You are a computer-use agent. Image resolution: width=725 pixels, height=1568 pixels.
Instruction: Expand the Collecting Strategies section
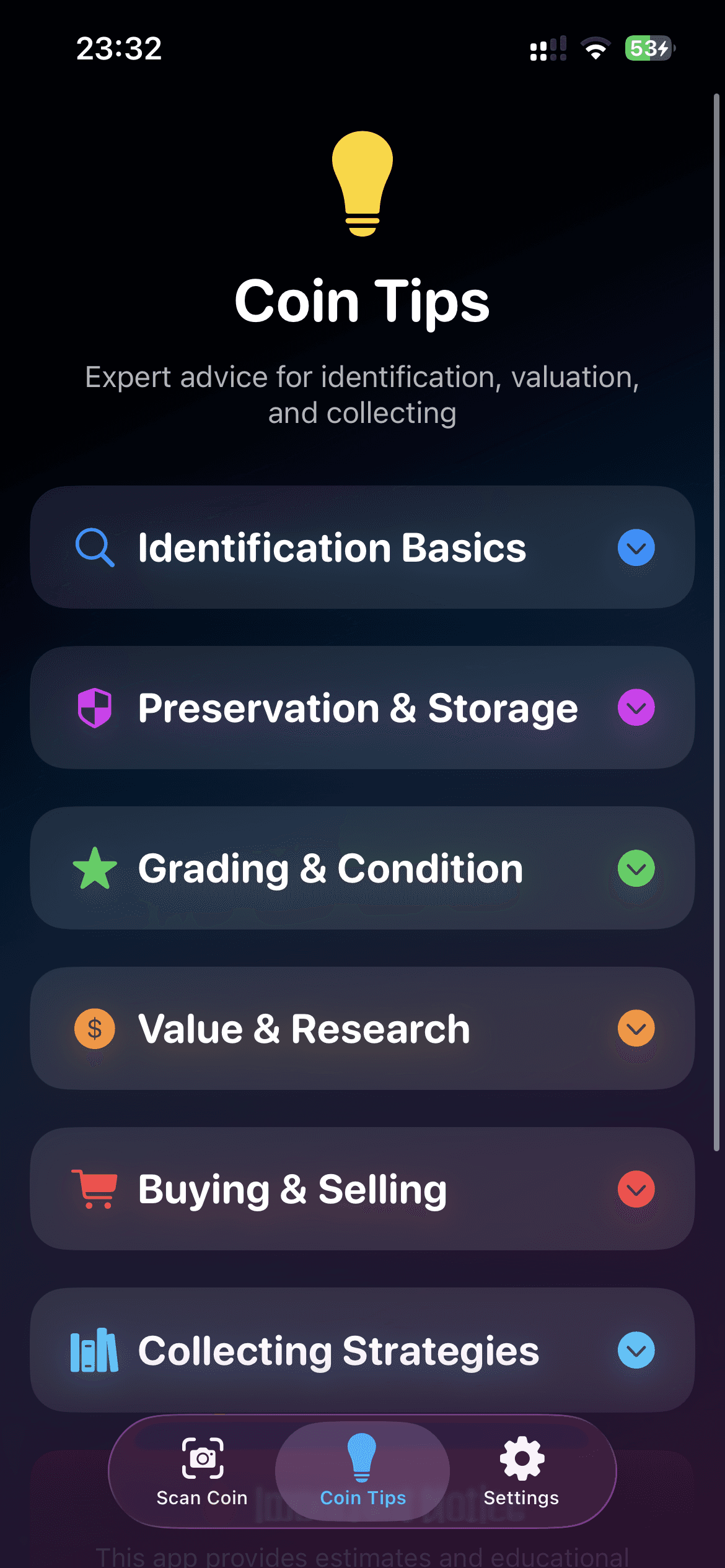[636, 1350]
